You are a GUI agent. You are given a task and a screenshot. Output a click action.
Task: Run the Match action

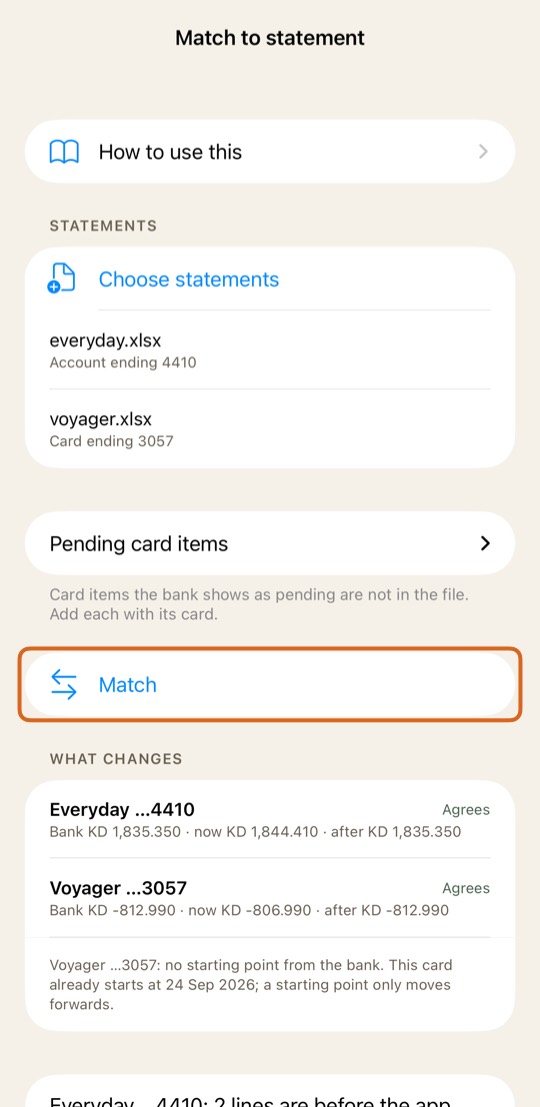(270, 685)
